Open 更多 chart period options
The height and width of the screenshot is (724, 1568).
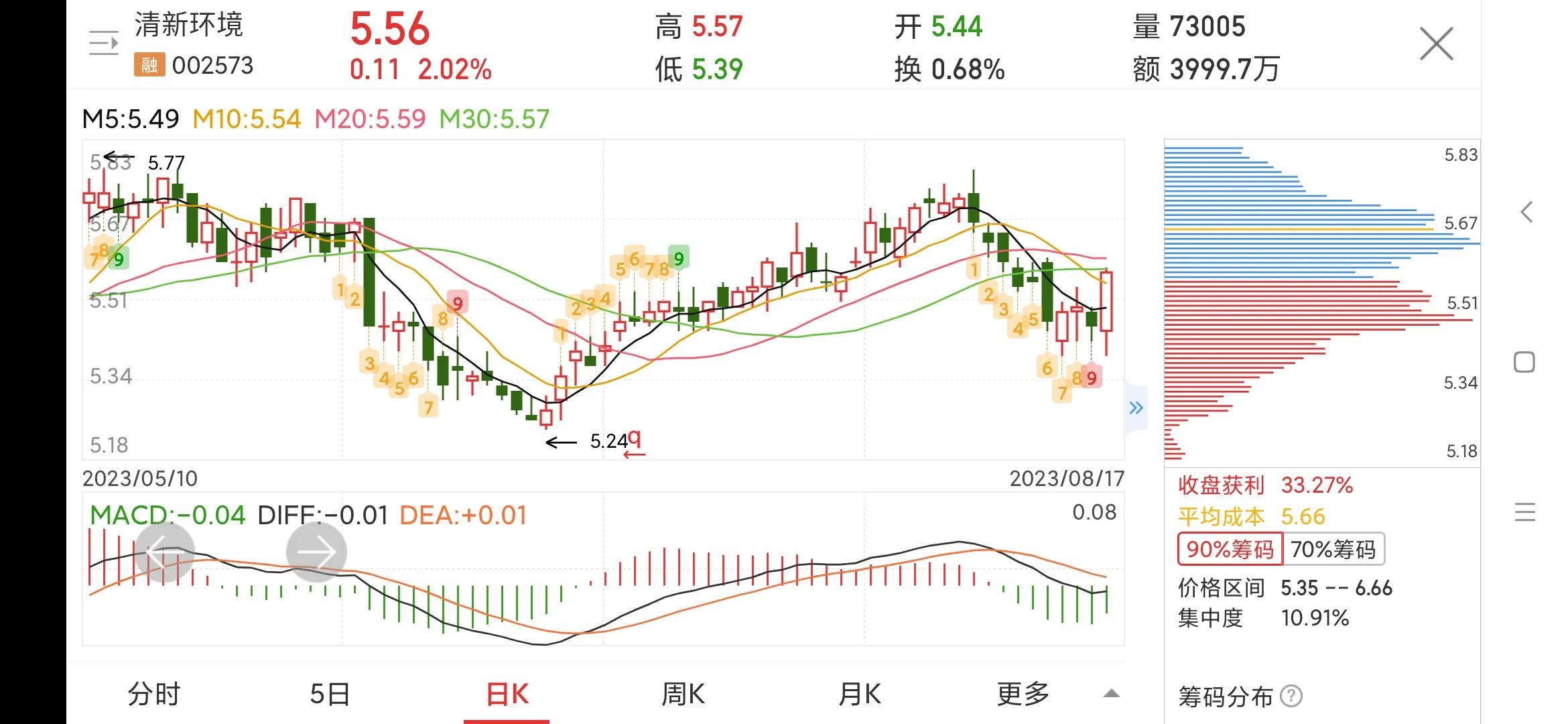point(1023,695)
